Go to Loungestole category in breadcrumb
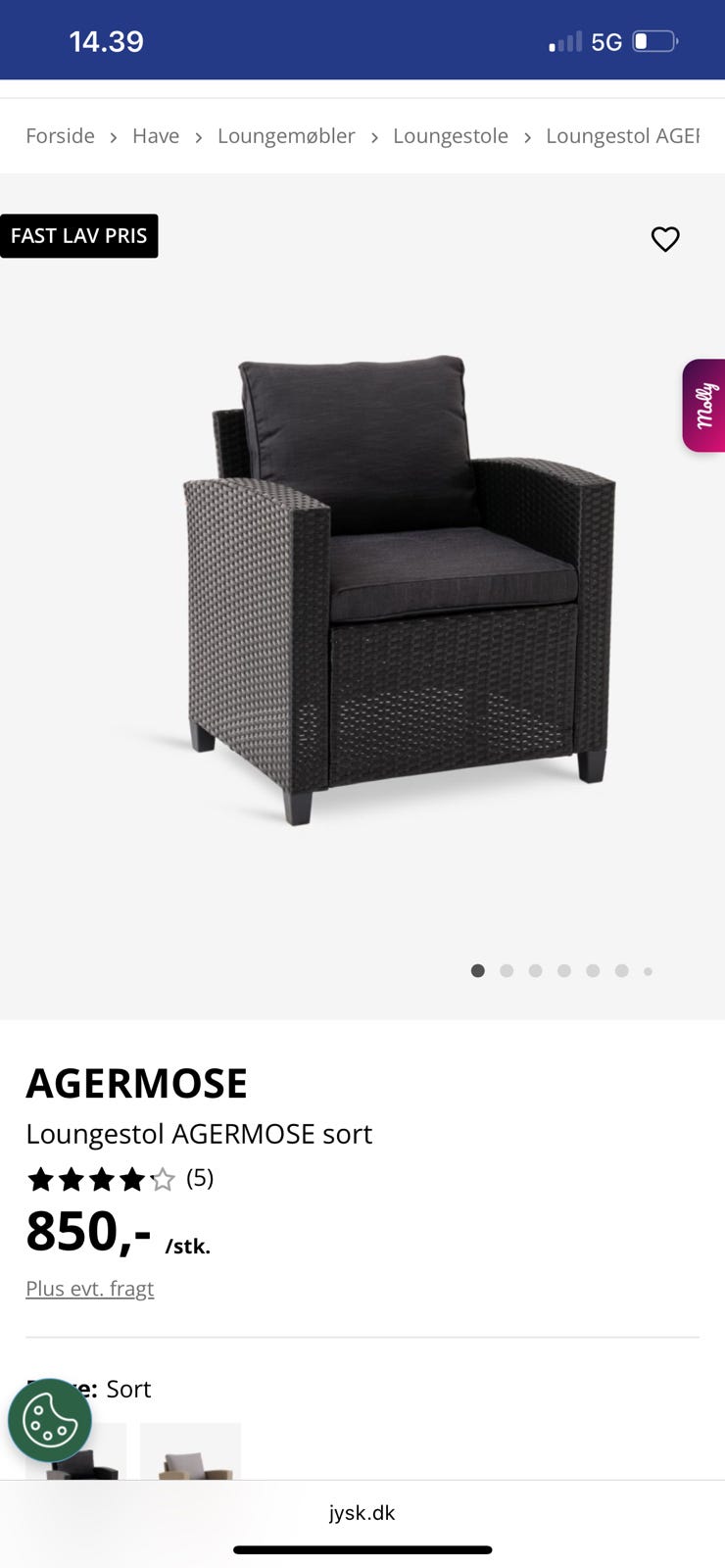Image resolution: width=725 pixels, height=1568 pixels. pyautogui.click(x=451, y=136)
